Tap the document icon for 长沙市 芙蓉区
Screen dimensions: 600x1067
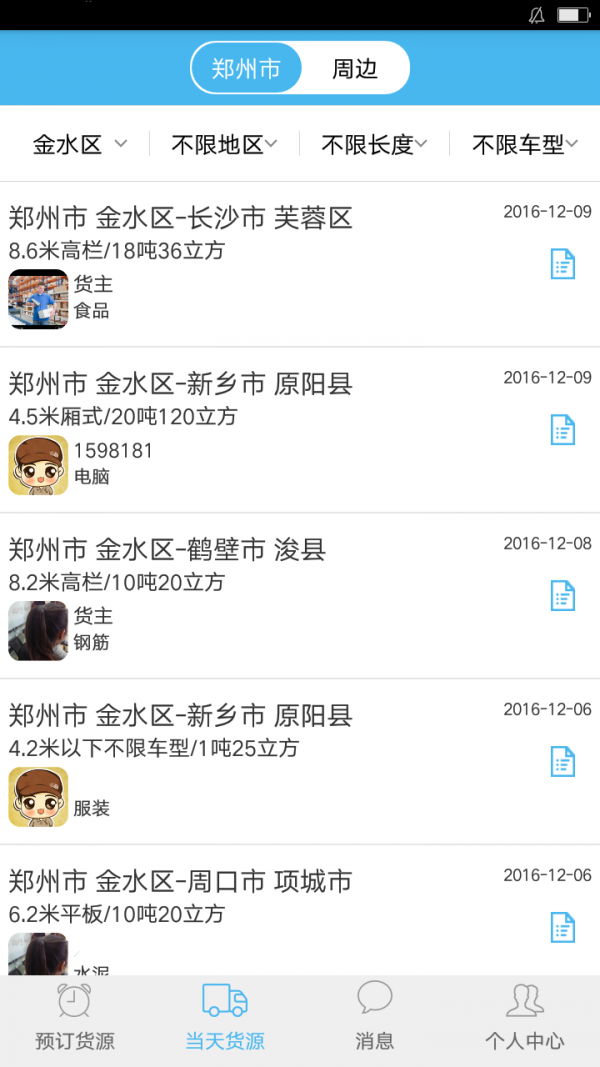click(x=563, y=264)
